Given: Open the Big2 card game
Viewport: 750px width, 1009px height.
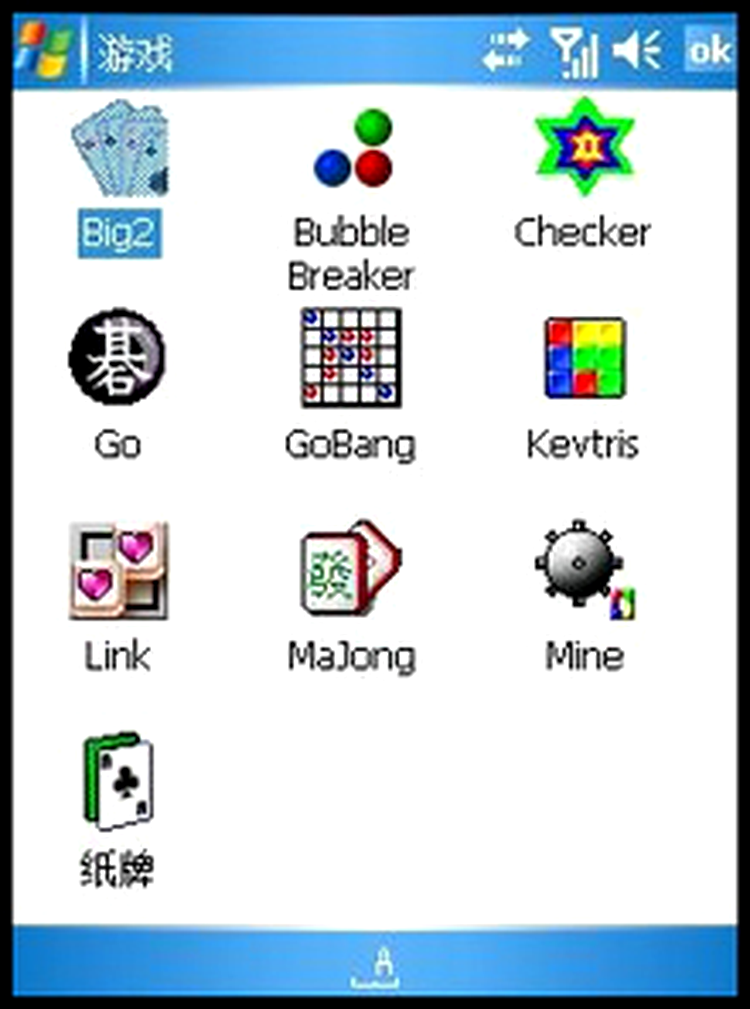Looking at the screenshot, I should [119, 150].
